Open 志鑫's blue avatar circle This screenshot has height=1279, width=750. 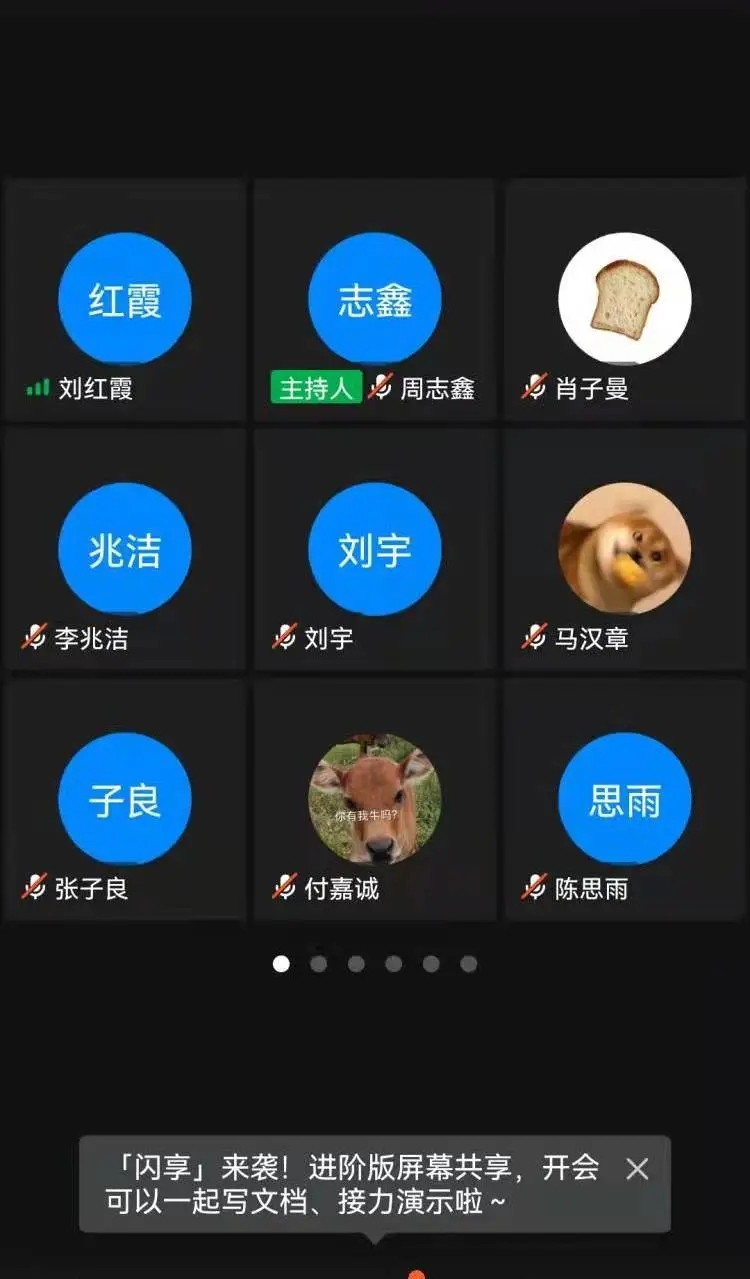[374, 299]
